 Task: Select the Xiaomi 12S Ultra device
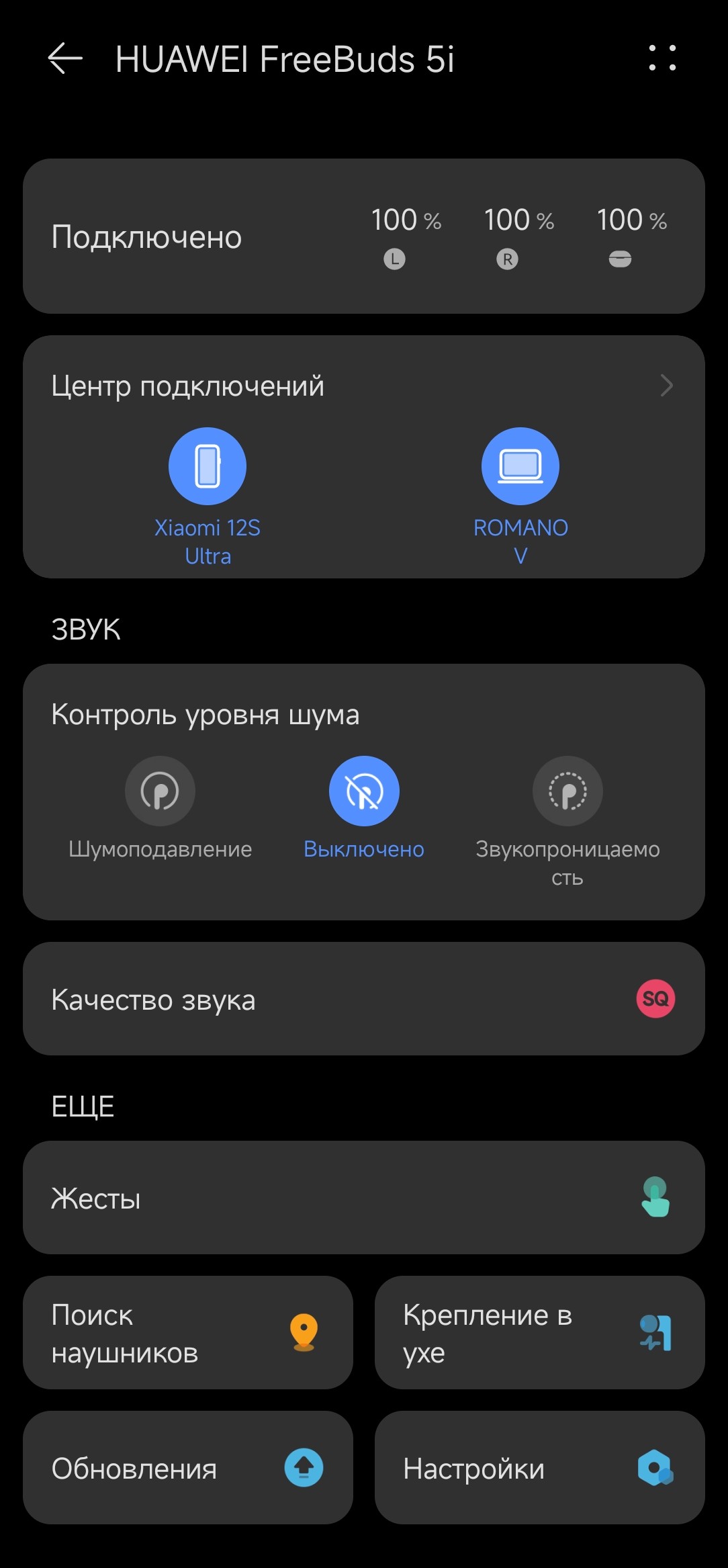pyautogui.click(x=208, y=467)
